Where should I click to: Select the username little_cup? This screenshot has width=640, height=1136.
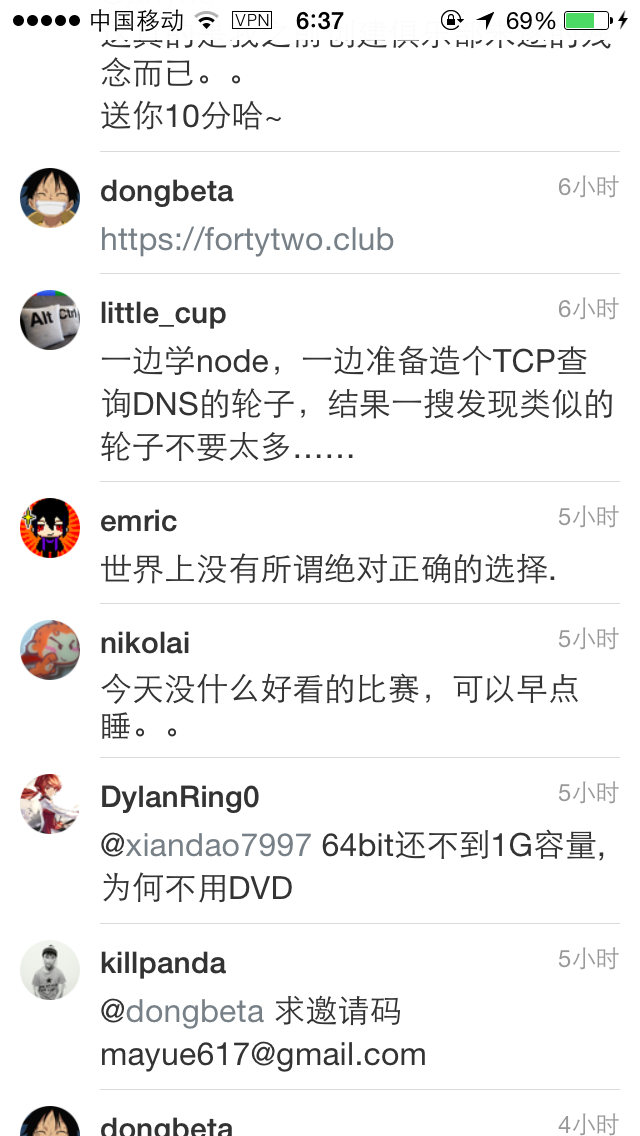point(163,314)
